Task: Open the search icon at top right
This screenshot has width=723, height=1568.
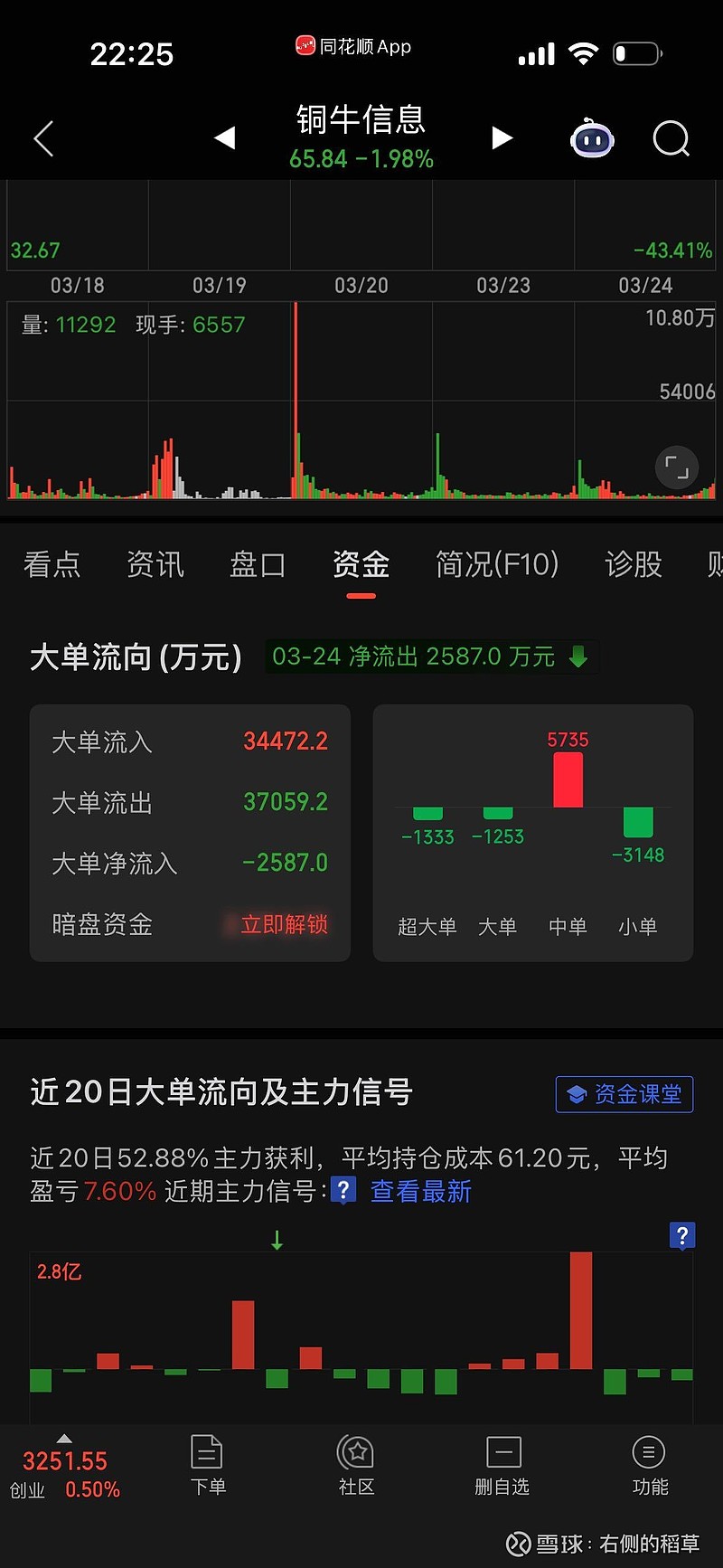Action: [x=671, y=137]
